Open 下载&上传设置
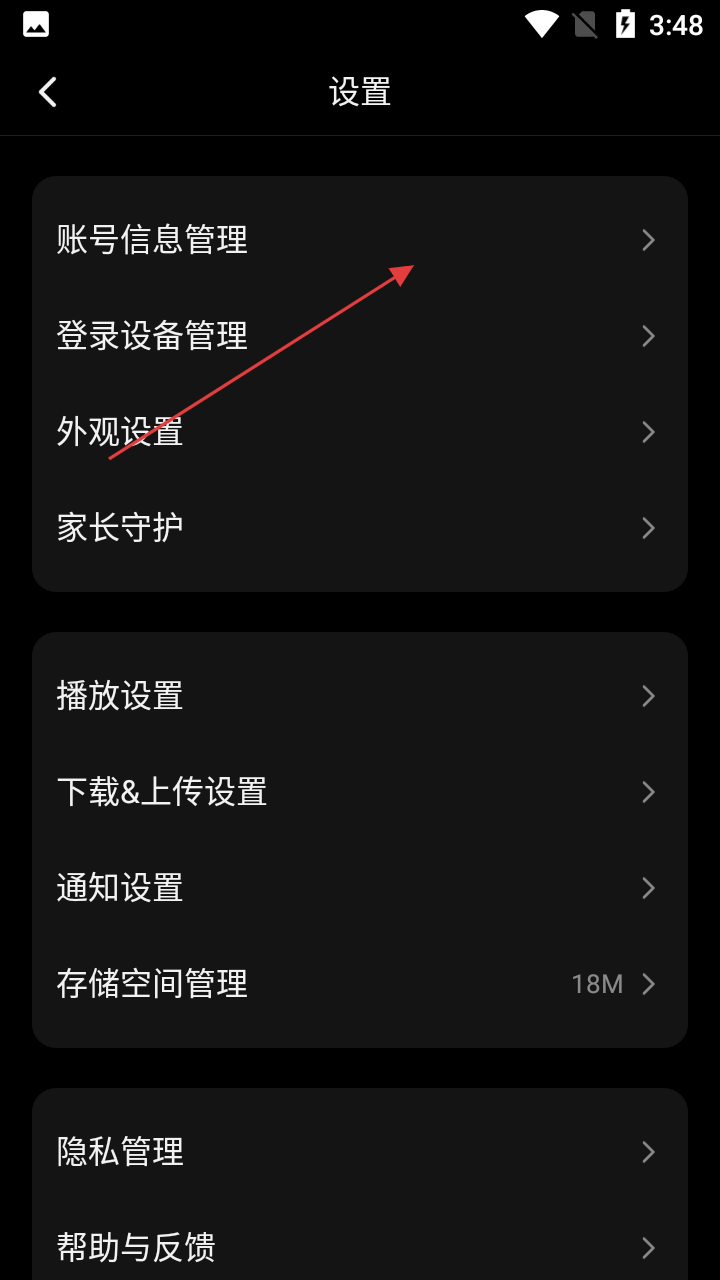Viewport: 720px width, 1280px height. click(360, 792)
